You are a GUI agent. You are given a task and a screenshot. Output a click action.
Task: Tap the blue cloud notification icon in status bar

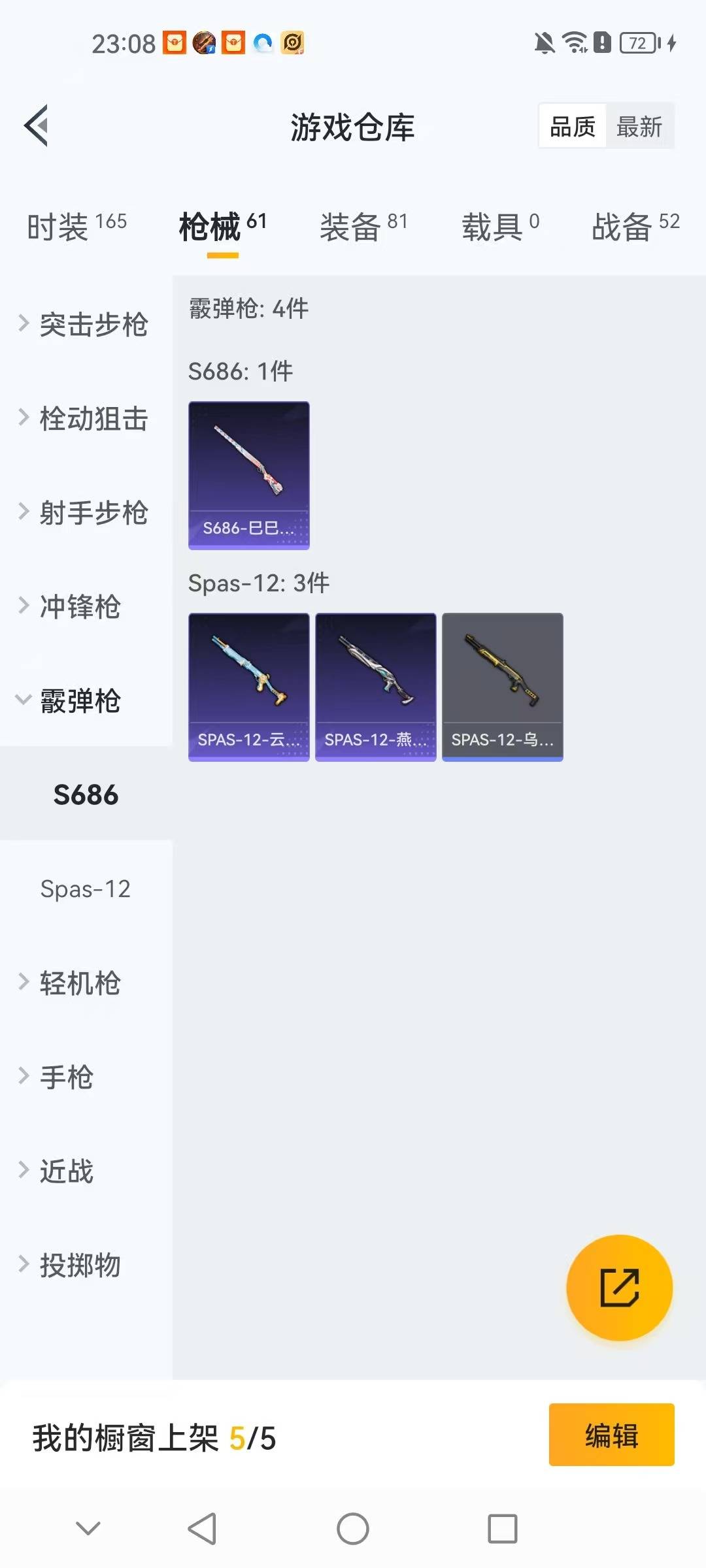261,43
